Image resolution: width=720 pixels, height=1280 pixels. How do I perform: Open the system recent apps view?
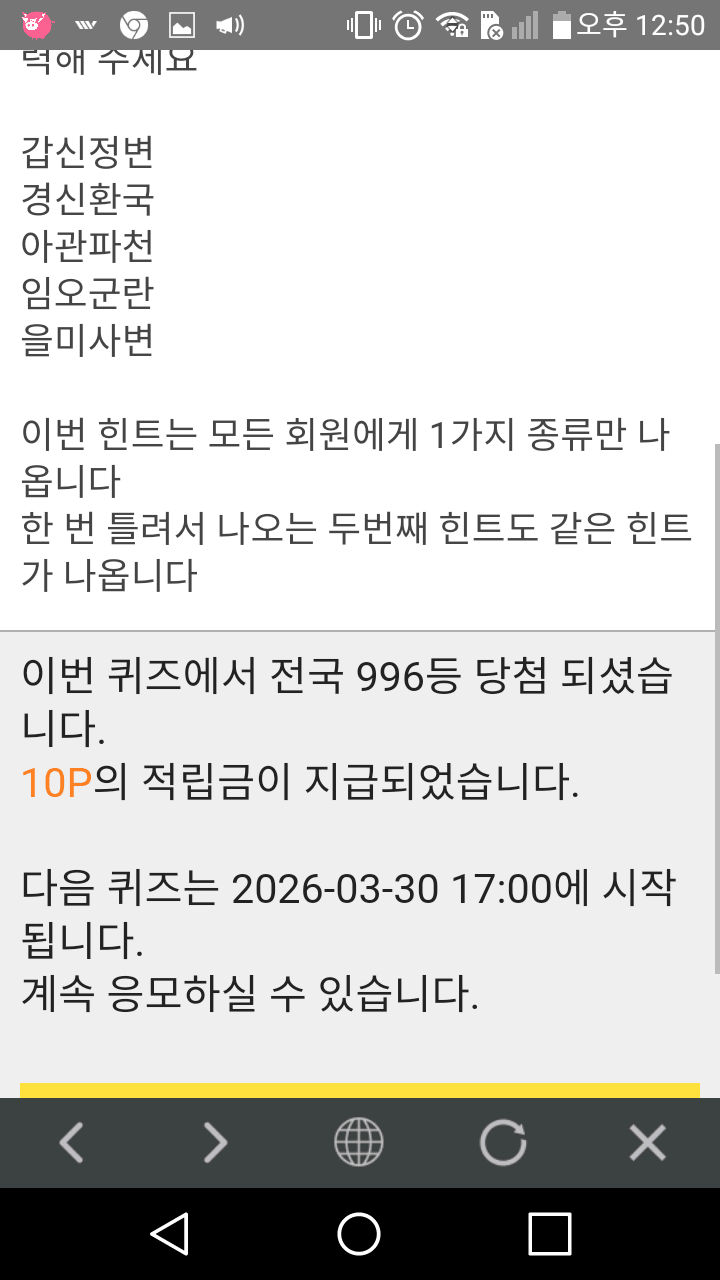[549, 1234]
